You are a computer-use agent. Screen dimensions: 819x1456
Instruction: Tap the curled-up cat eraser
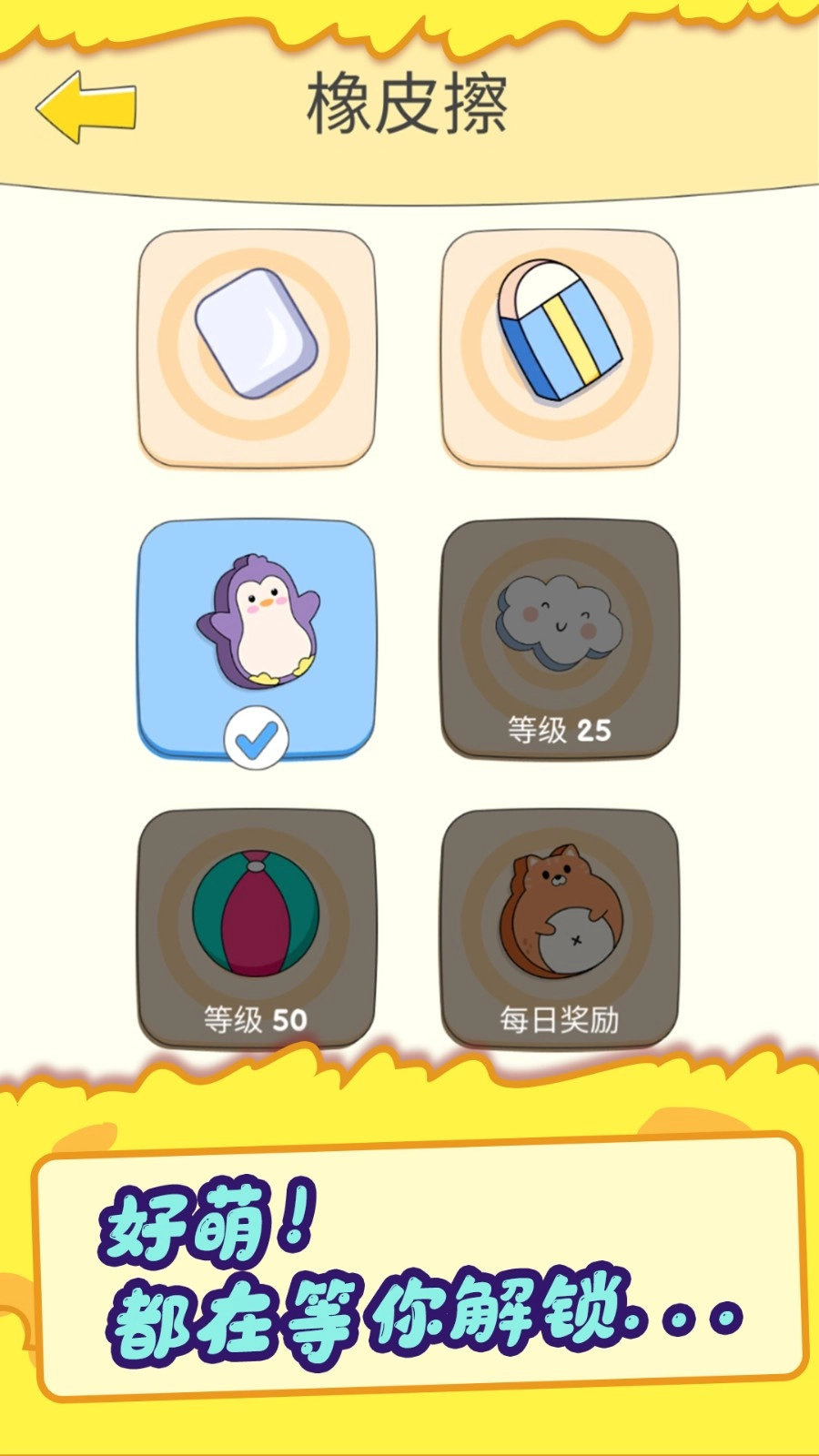(561, 910)
